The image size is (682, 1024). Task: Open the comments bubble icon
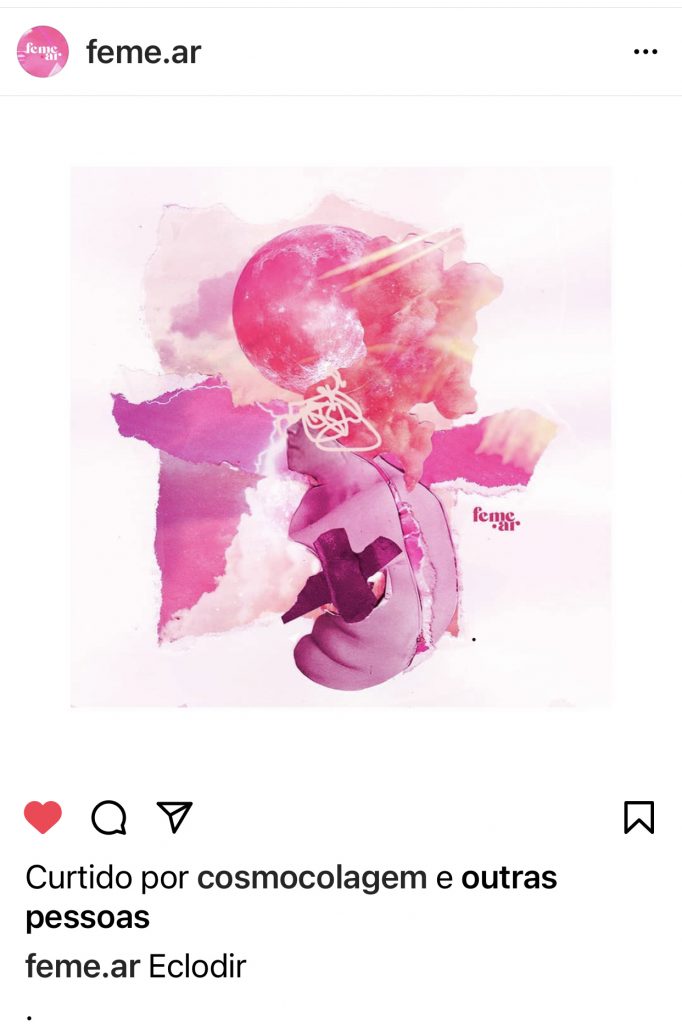point(109,818)
